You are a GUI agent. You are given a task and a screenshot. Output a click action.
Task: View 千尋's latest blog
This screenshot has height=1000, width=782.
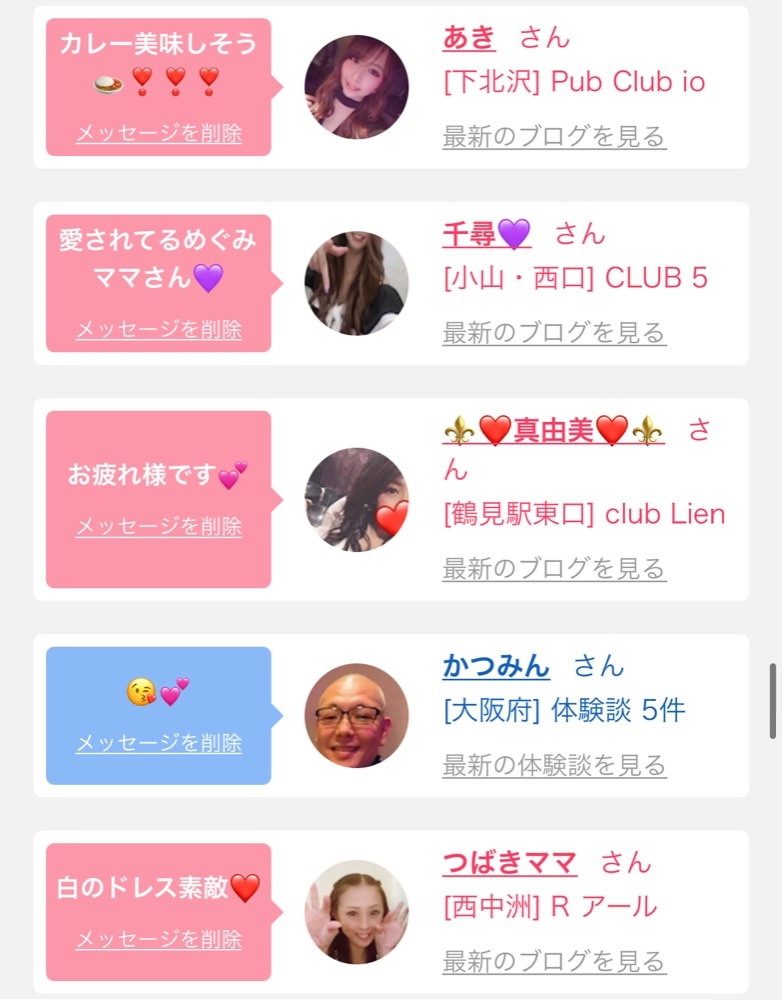[554, 333]
